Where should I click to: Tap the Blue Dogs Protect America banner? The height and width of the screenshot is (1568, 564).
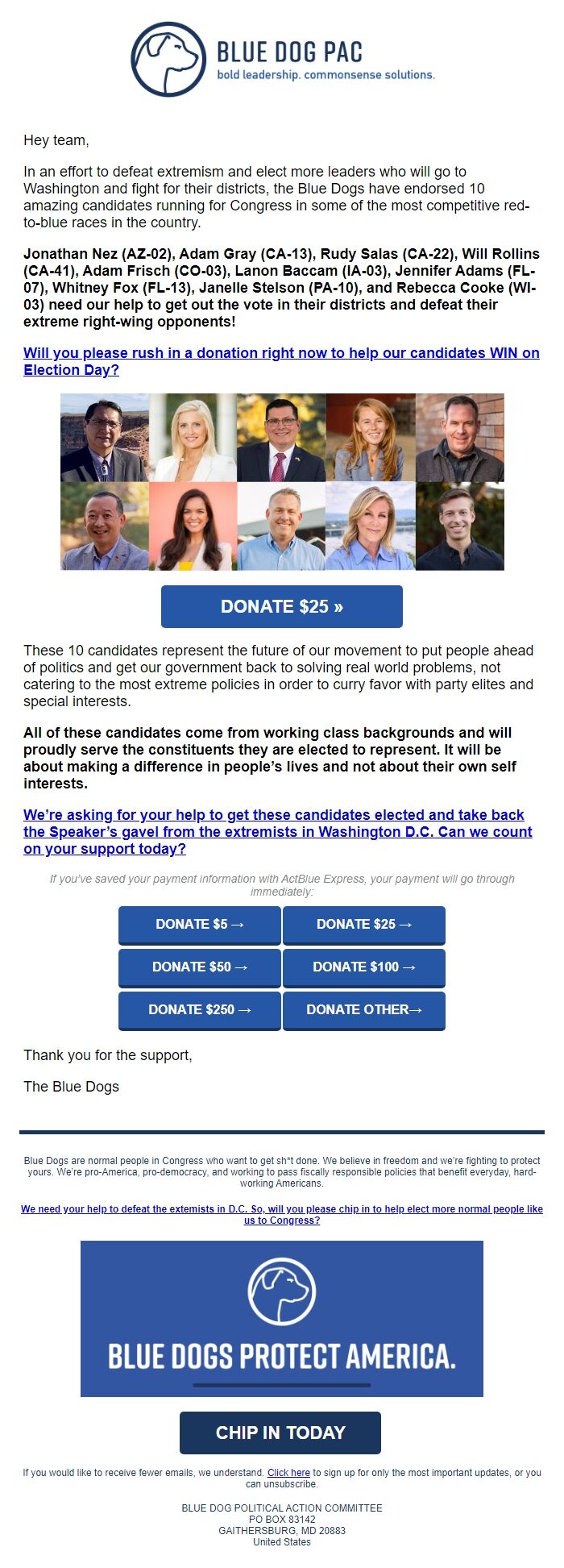[x=281, y=1318]
